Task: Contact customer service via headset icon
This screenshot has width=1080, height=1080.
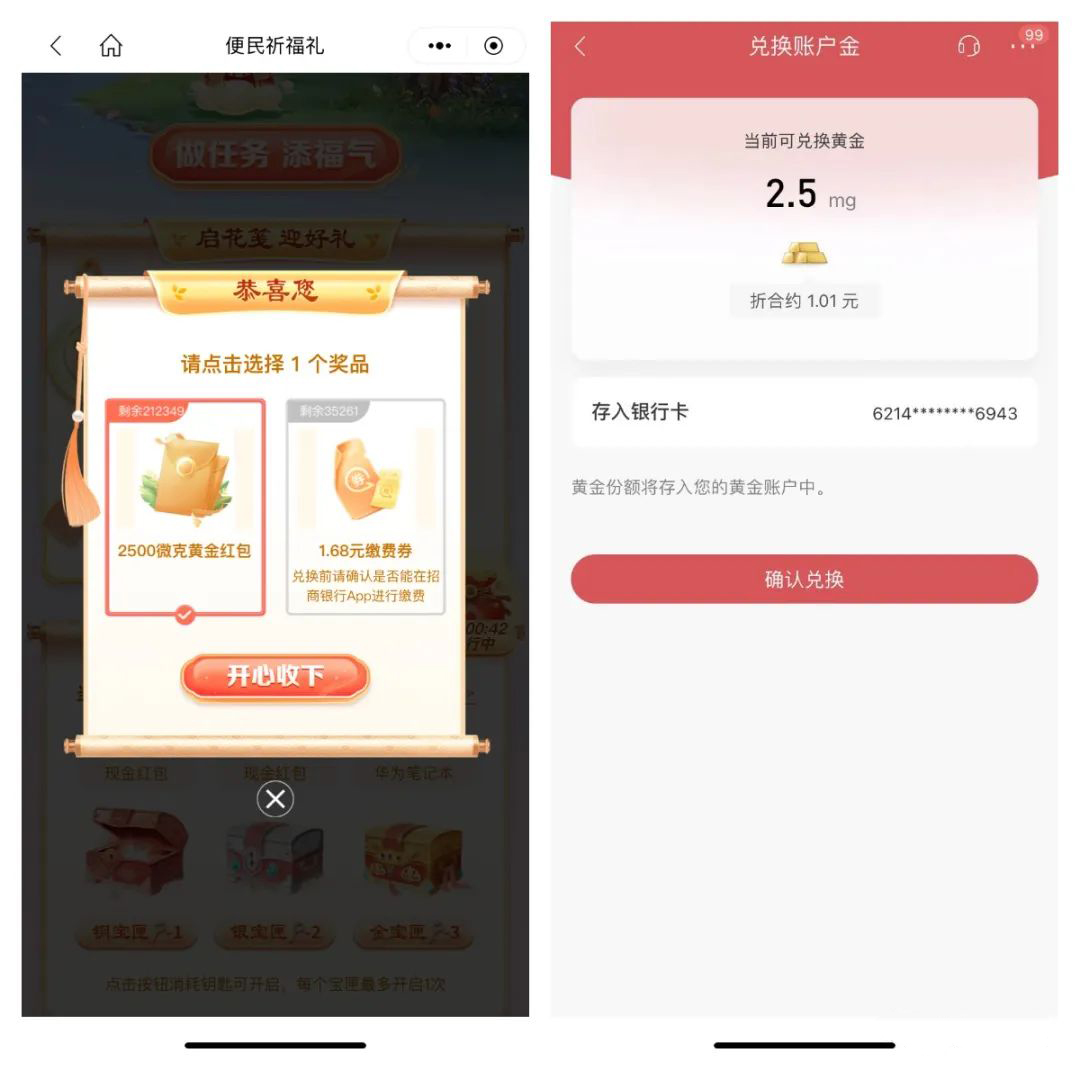Action: 968,46
